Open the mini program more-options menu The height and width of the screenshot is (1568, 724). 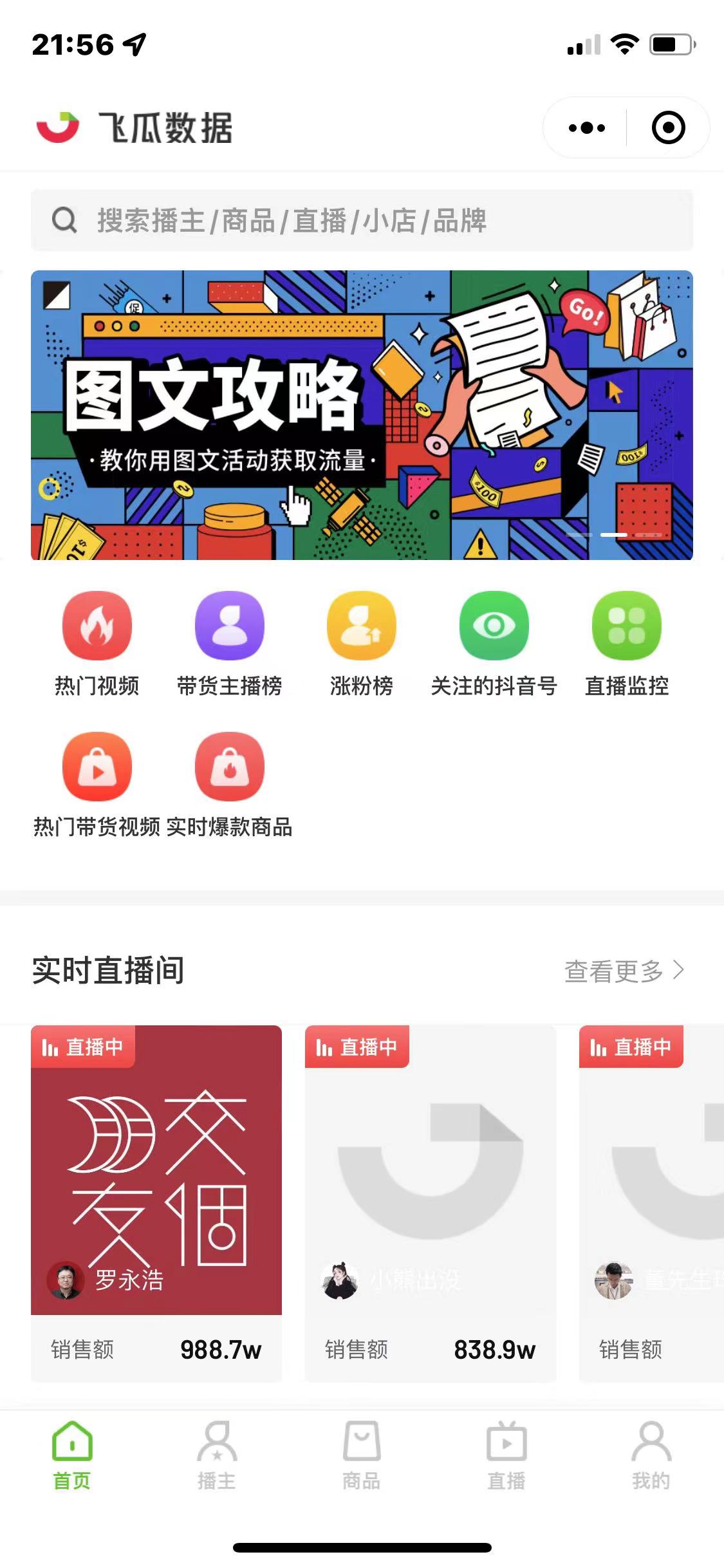coord(587,127)
